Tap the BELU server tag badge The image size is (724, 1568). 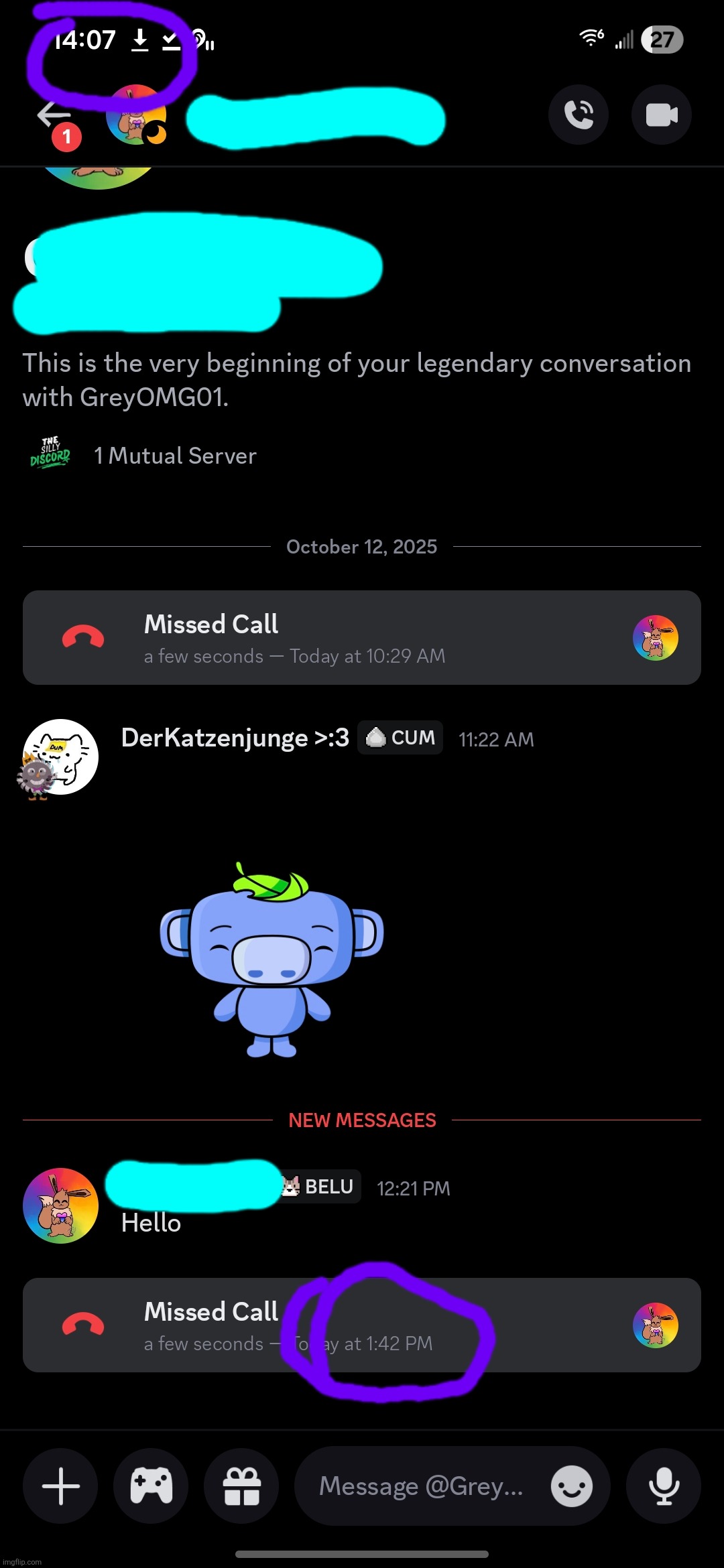[x=322, y=1187]
